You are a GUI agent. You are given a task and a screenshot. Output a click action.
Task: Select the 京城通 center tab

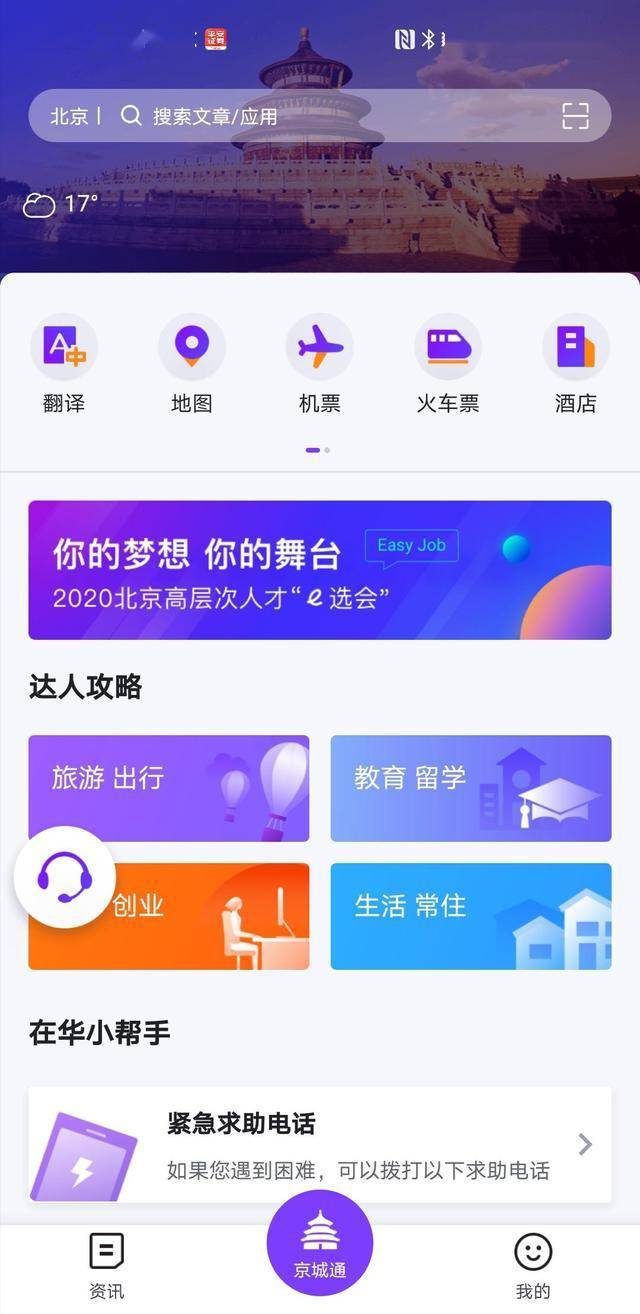click(x=320, y=1245)
